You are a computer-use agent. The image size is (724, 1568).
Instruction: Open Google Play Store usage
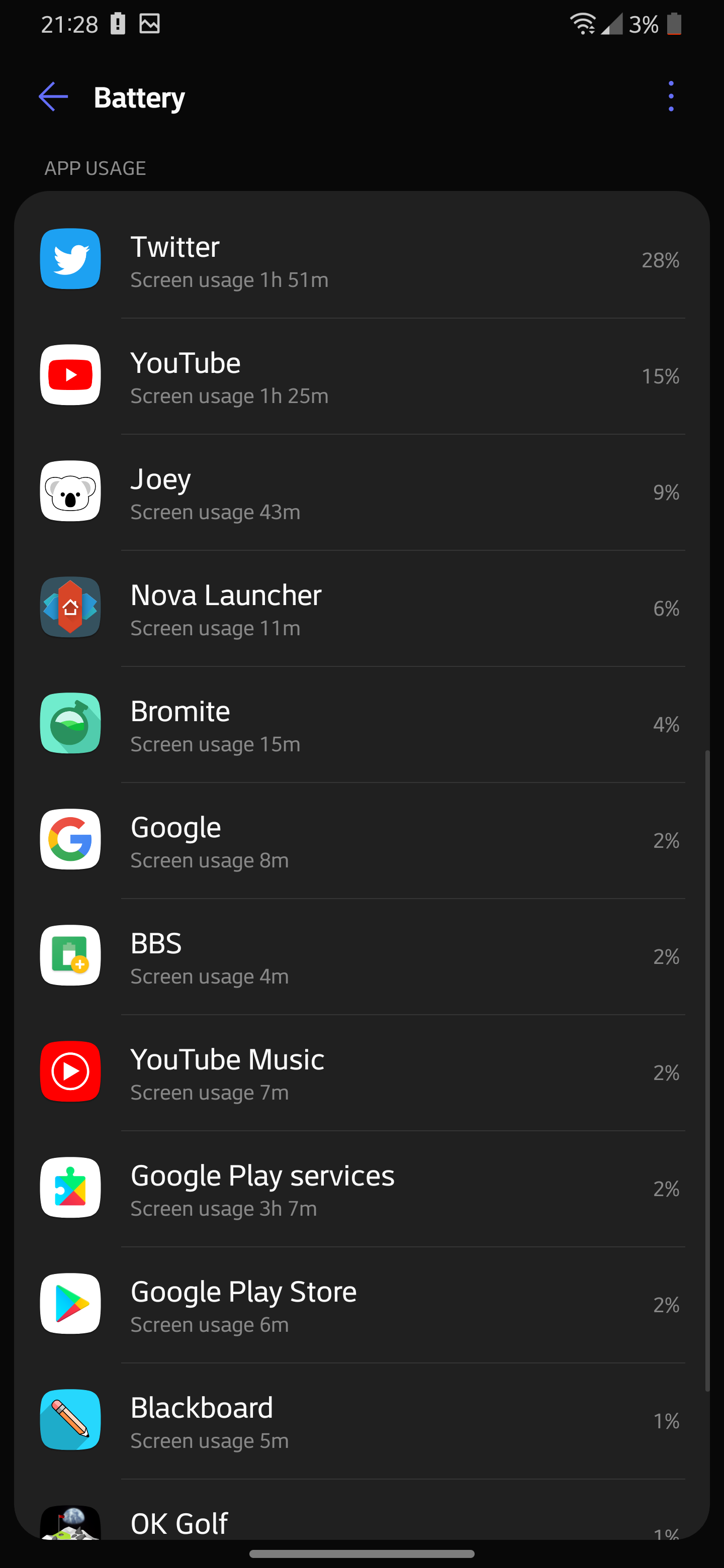(361, 1306)
